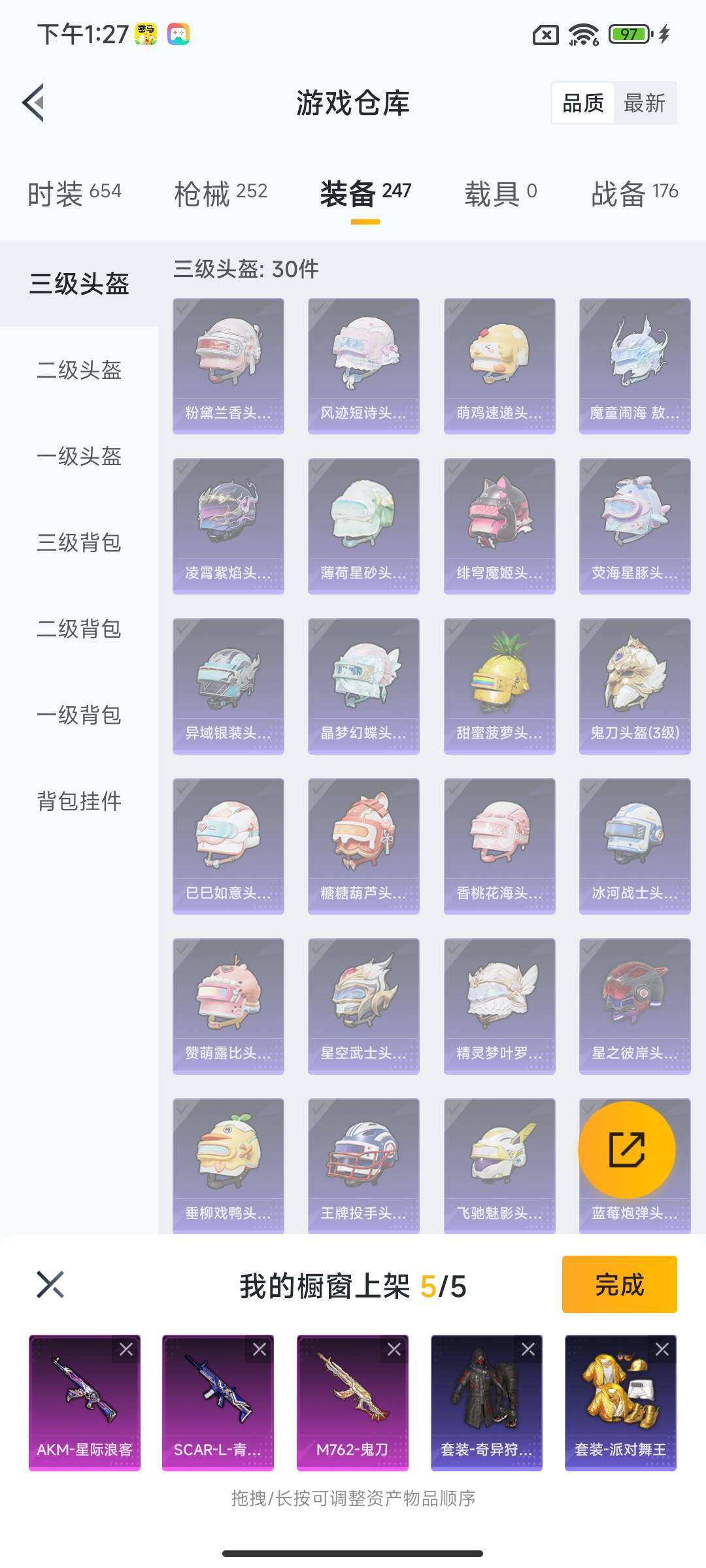
Task: Tap the yellow floating share button
Action: [627, 1150]
